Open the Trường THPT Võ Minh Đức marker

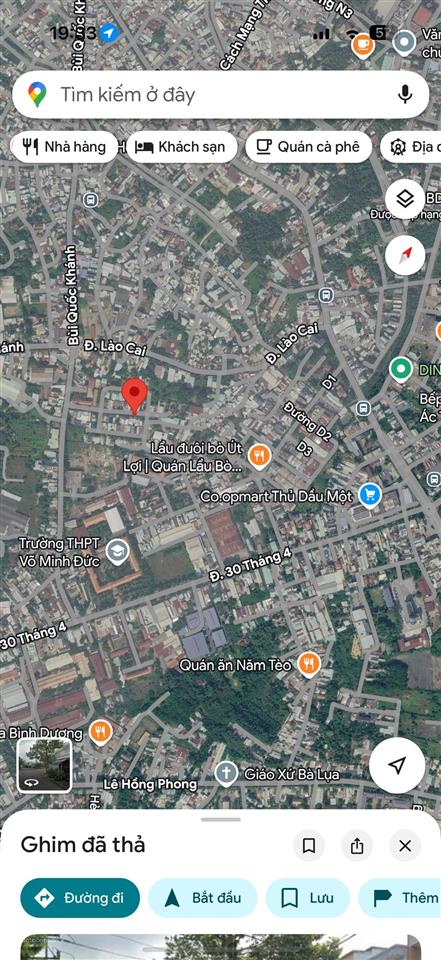[118, 550]
